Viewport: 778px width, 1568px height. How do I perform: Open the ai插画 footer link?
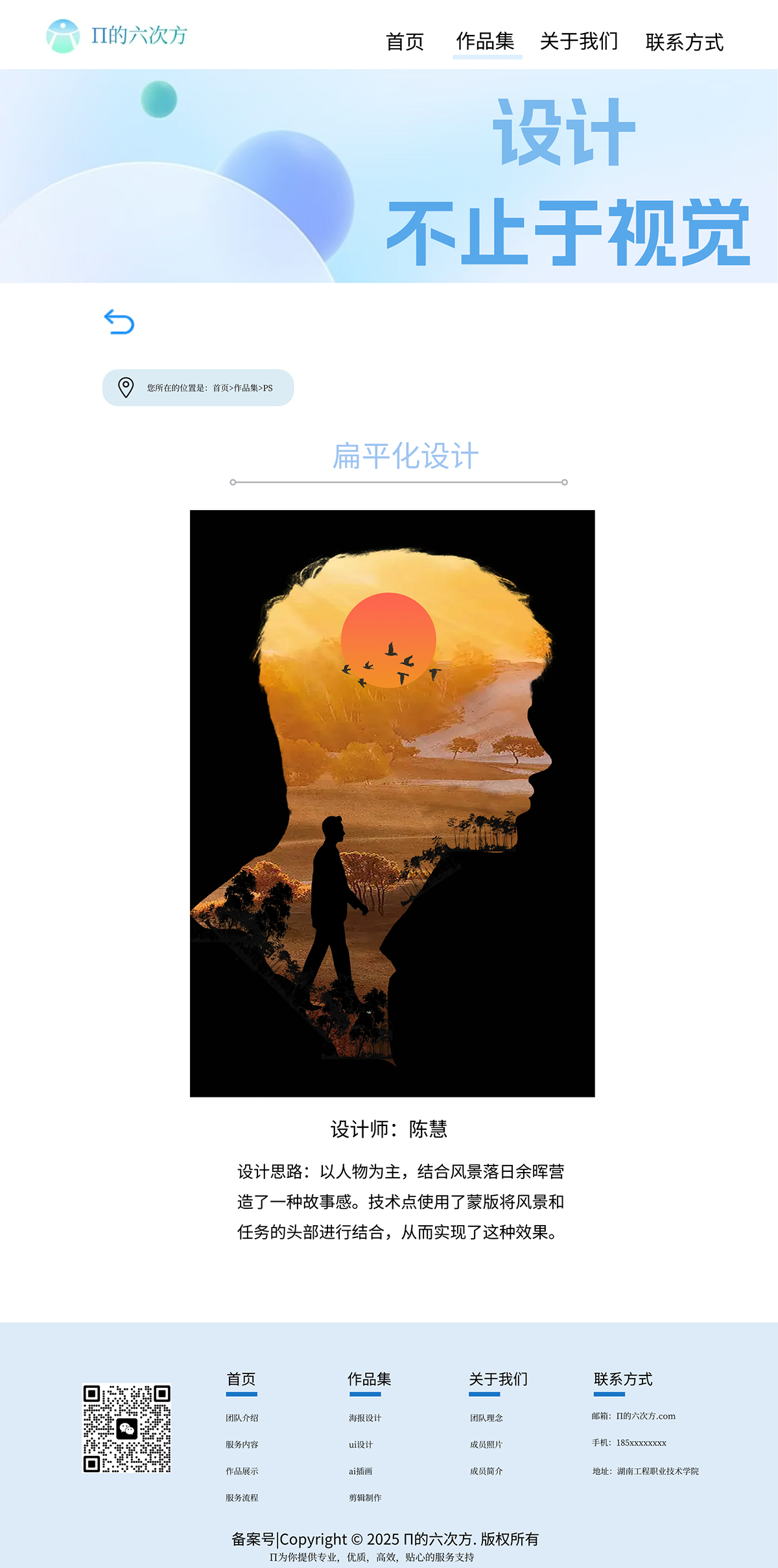click(360, 1471)
